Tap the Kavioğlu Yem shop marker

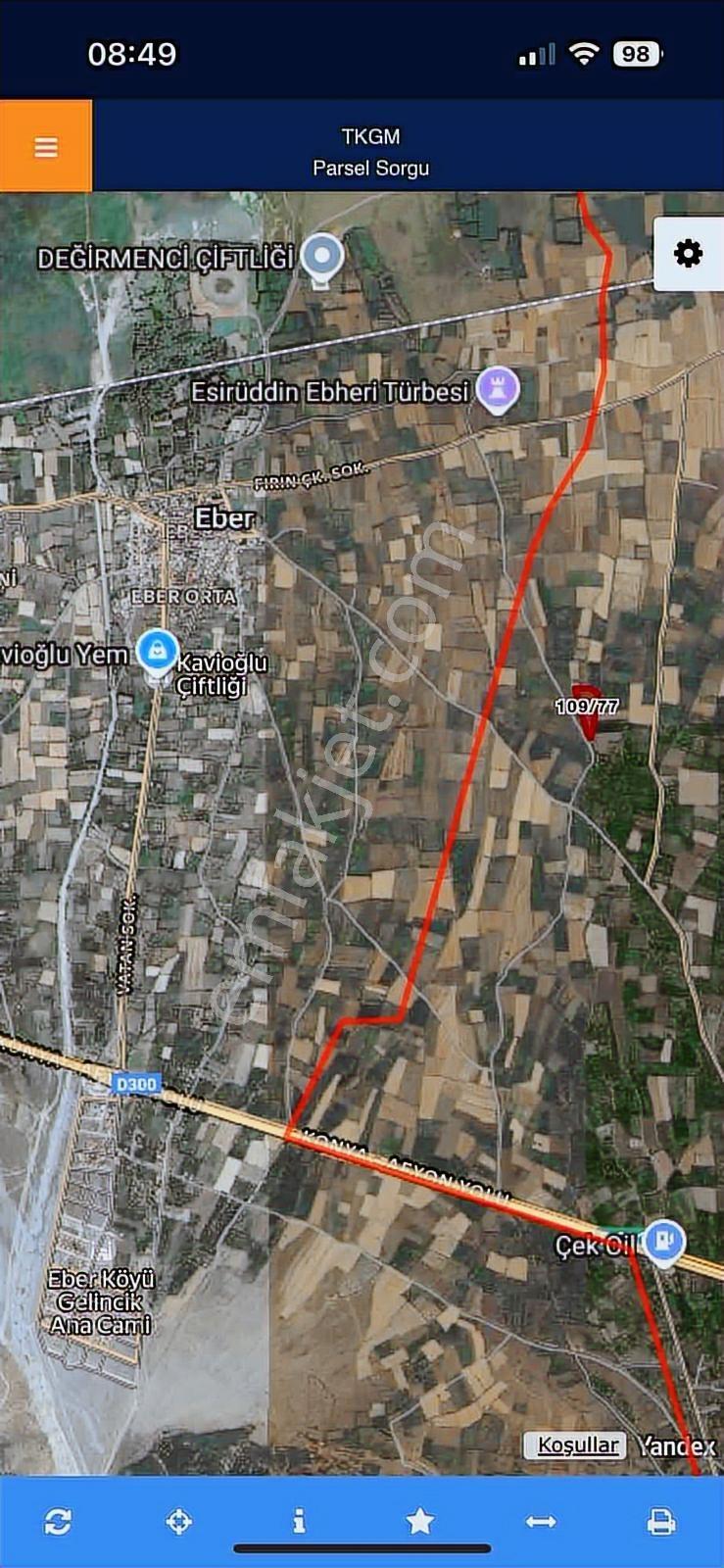click(157, 653)
